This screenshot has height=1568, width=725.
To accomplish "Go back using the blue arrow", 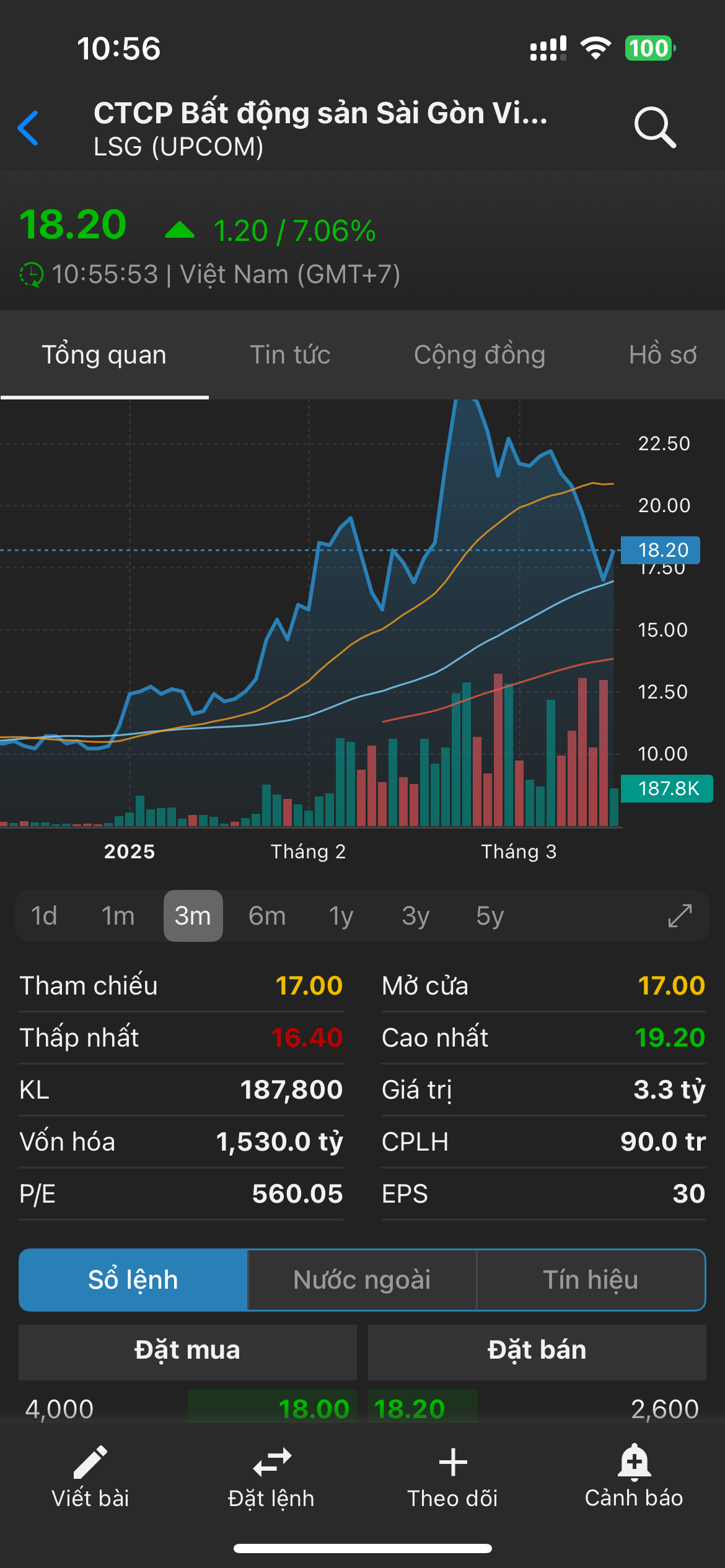I will (x=29, y=128).
